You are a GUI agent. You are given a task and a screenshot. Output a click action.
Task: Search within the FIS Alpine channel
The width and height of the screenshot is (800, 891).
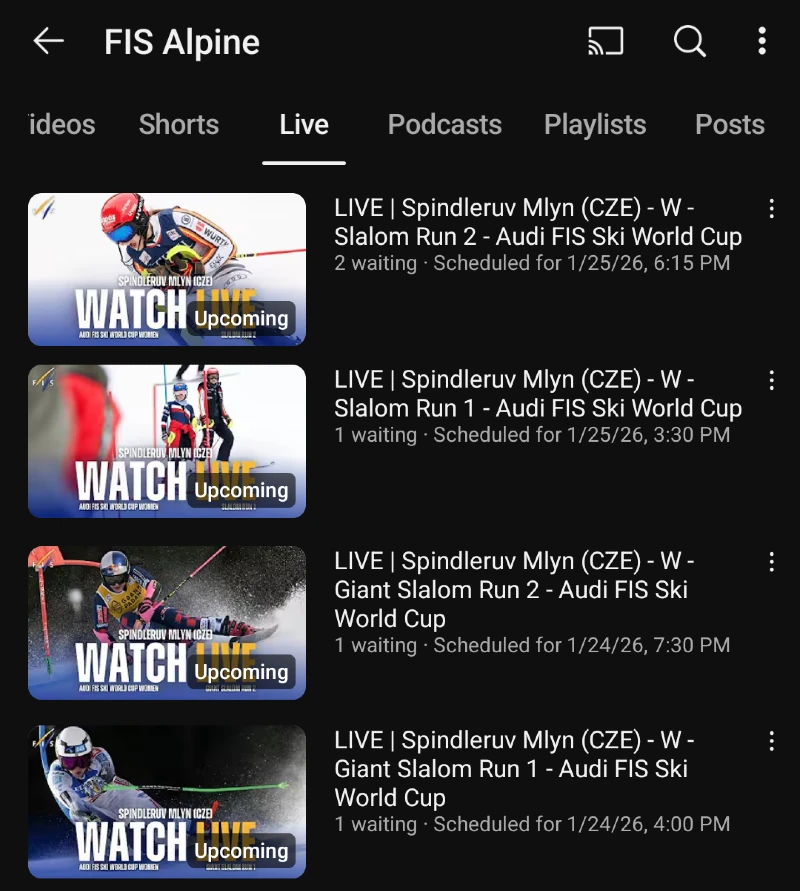pos(689,41)
